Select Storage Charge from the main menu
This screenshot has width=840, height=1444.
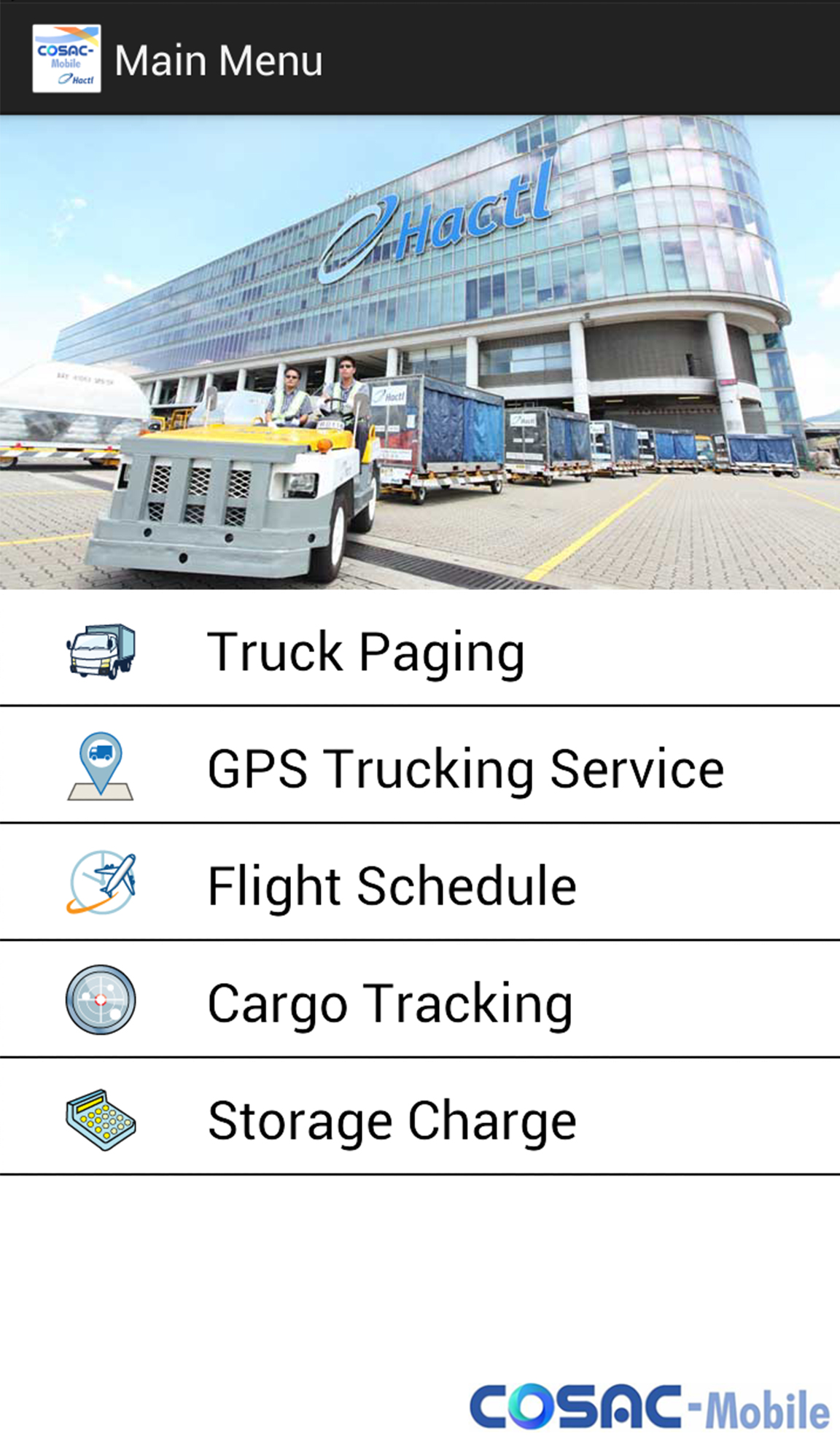[392, 1118]
